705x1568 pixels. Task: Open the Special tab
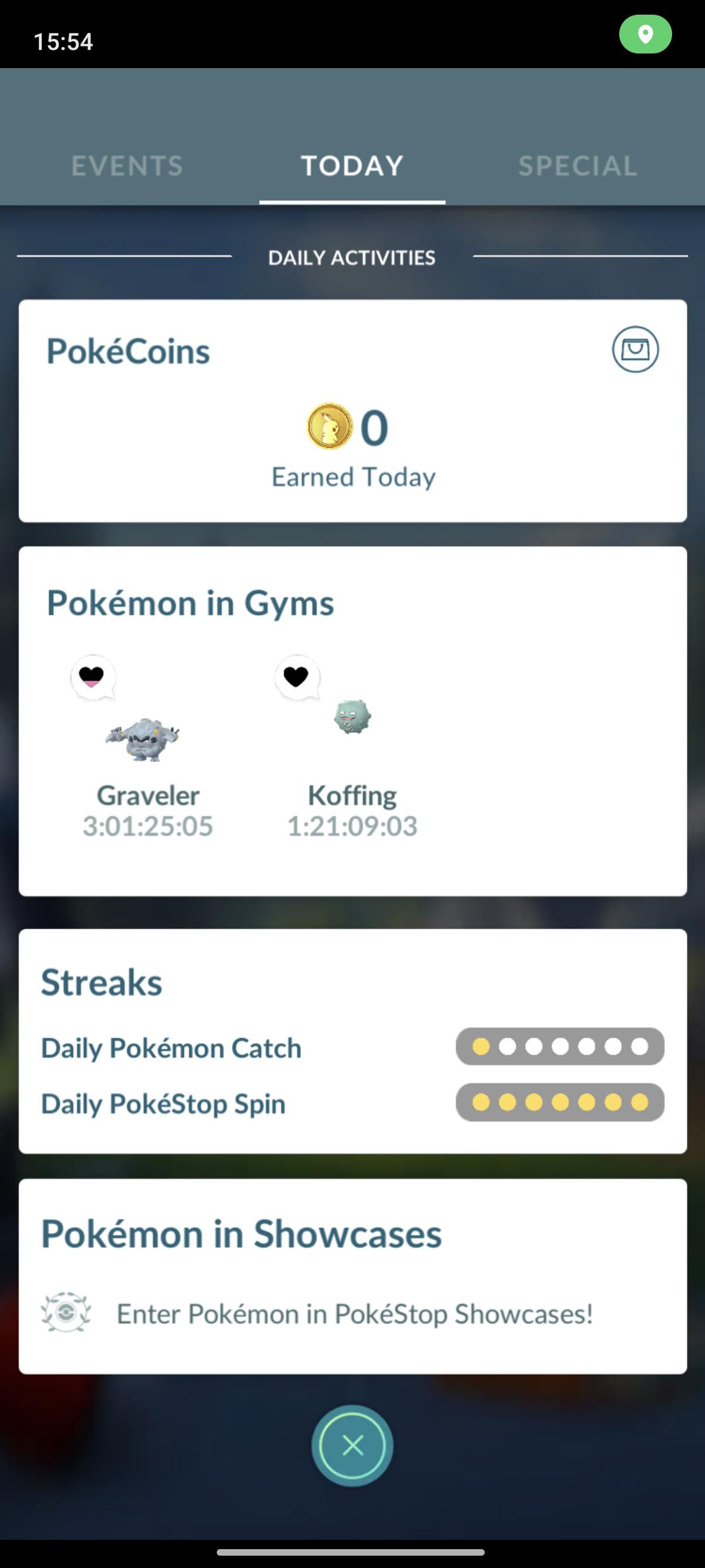pos(577,166)
